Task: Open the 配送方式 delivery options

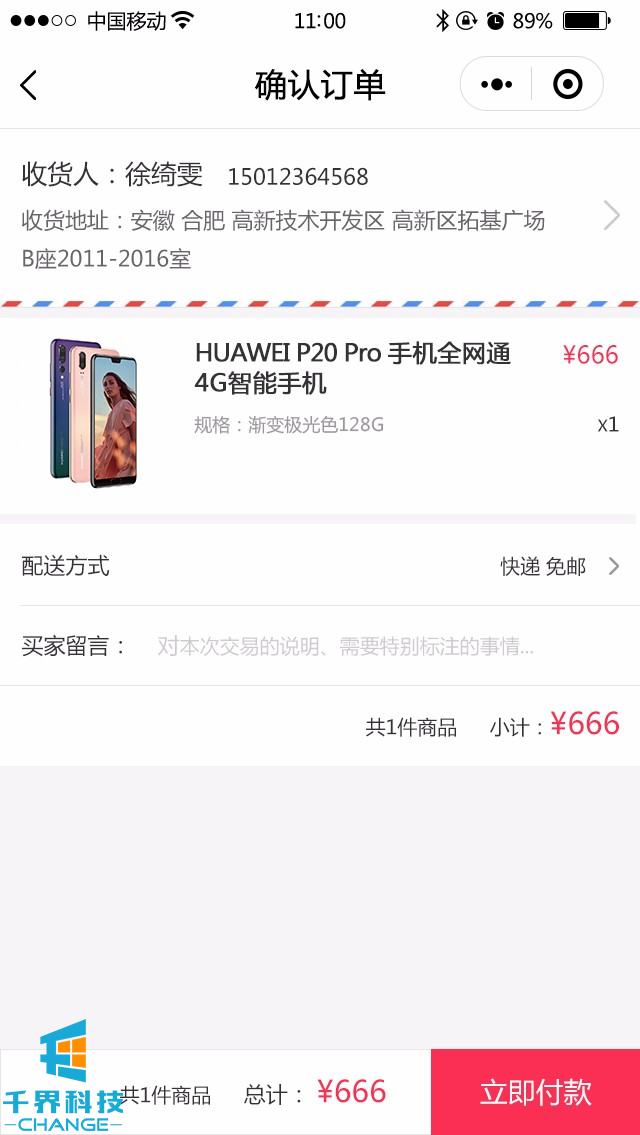Action: (x=320, y=567)
